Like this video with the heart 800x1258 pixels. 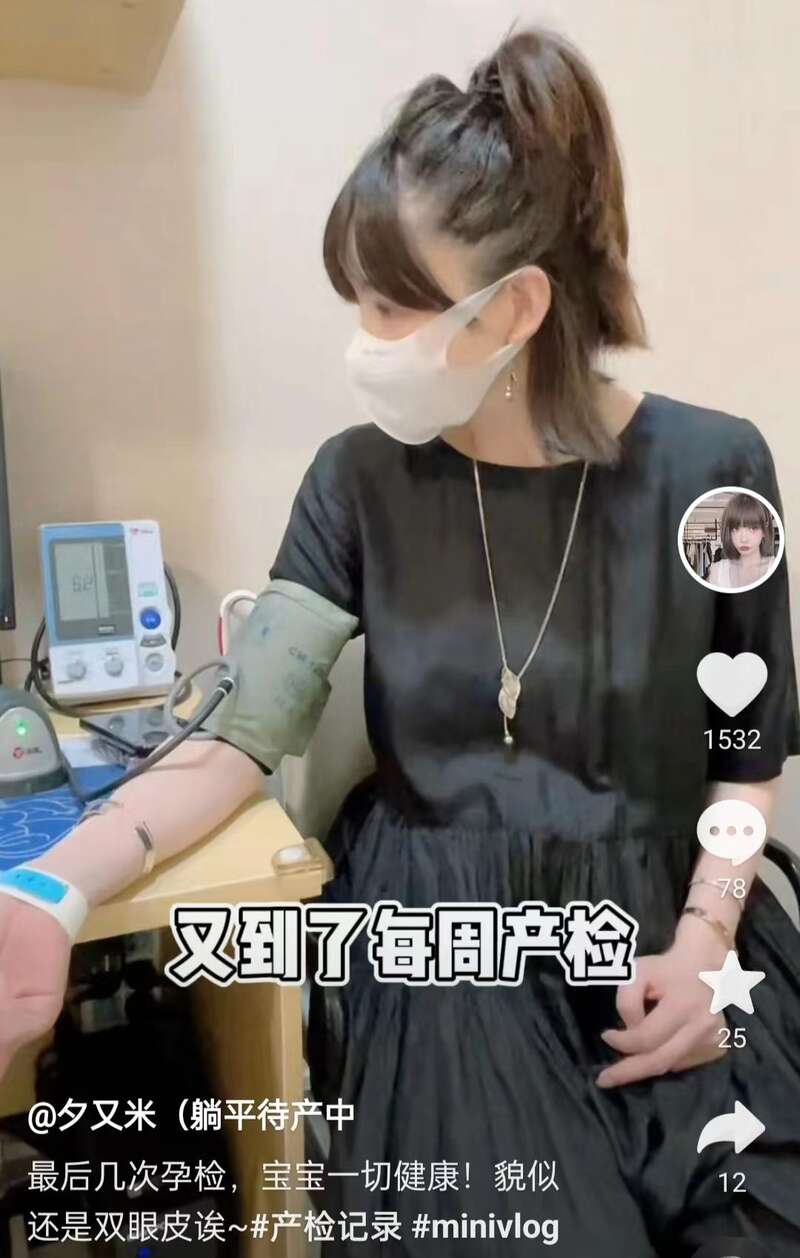tap(731, 683)
